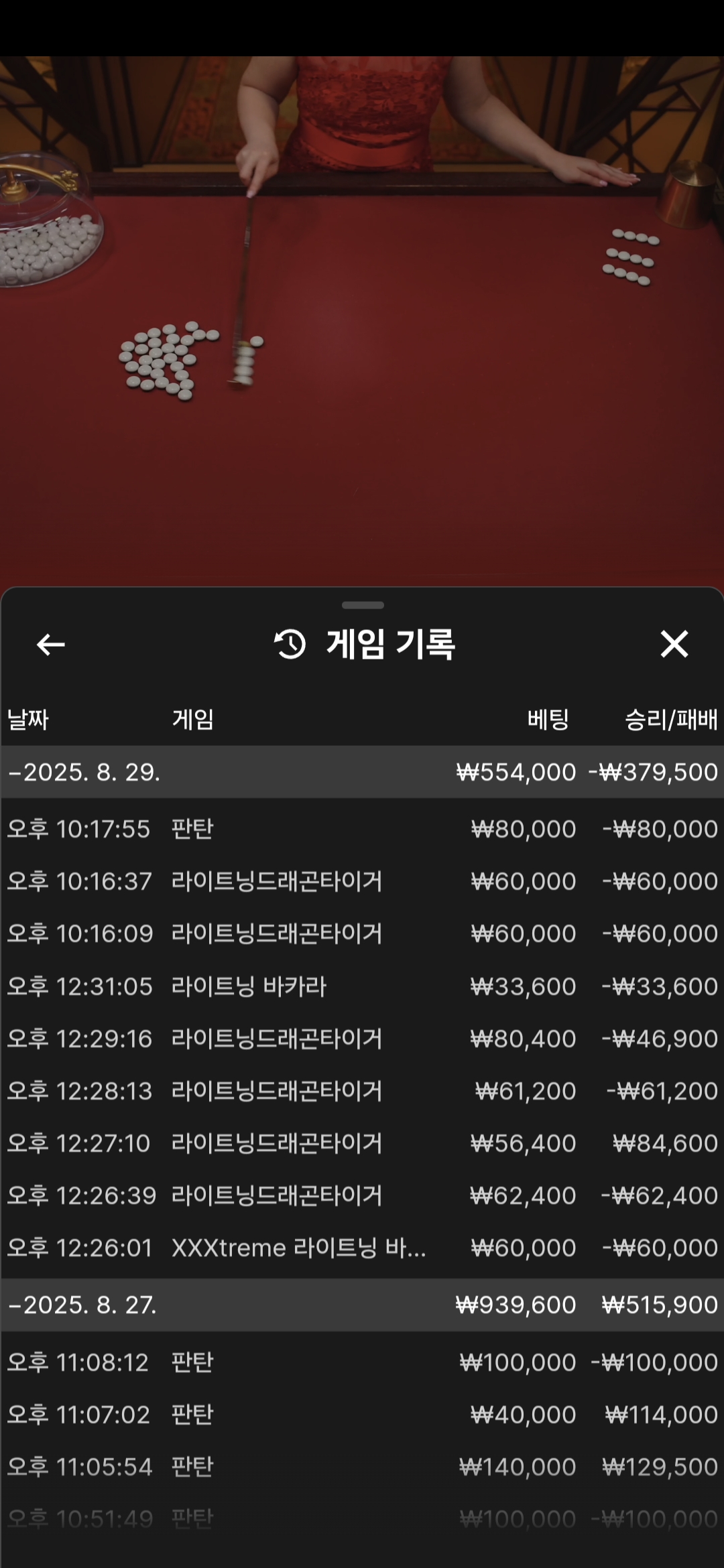Collapse the 2025. 8. 27. date group
This screenshot has height=1568, width=724.
point(362,1305)
